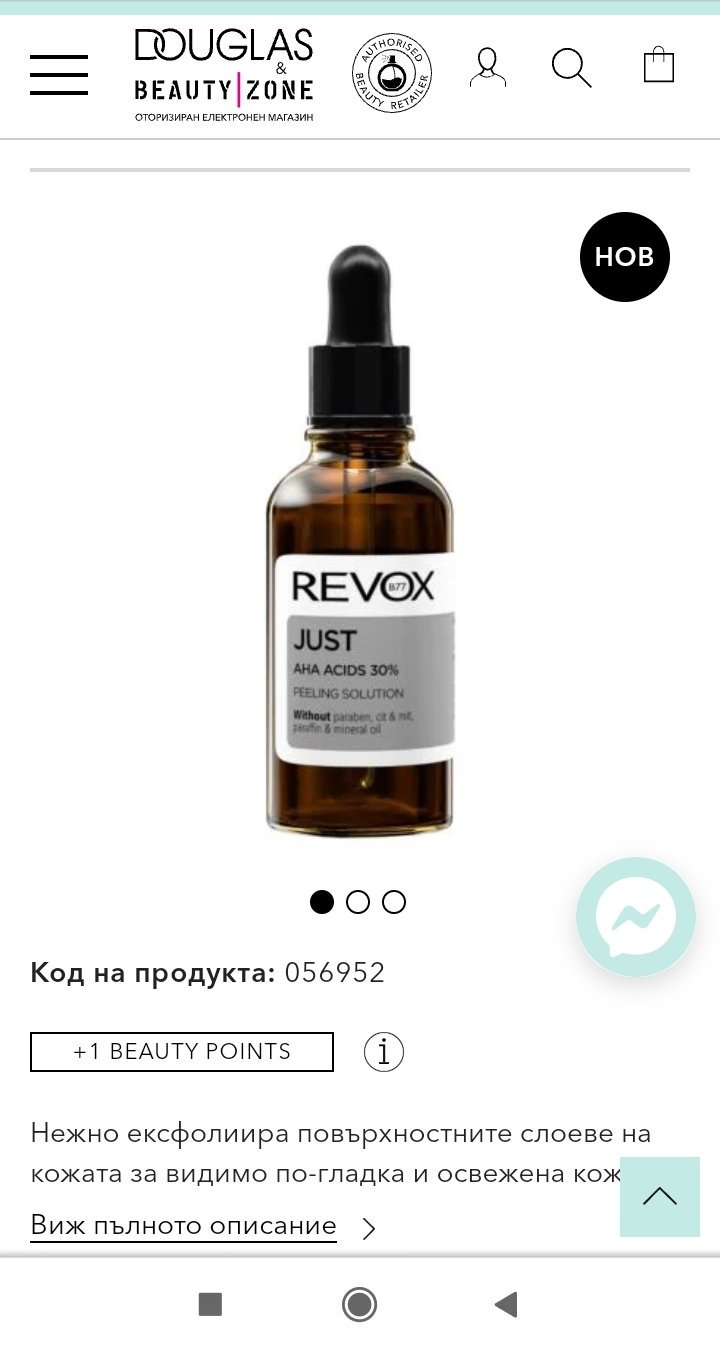Viewport: 720px width, 1352px height.
Task: Go to Douglas Beauty Zone homepage logo
Action: [224, 75]
